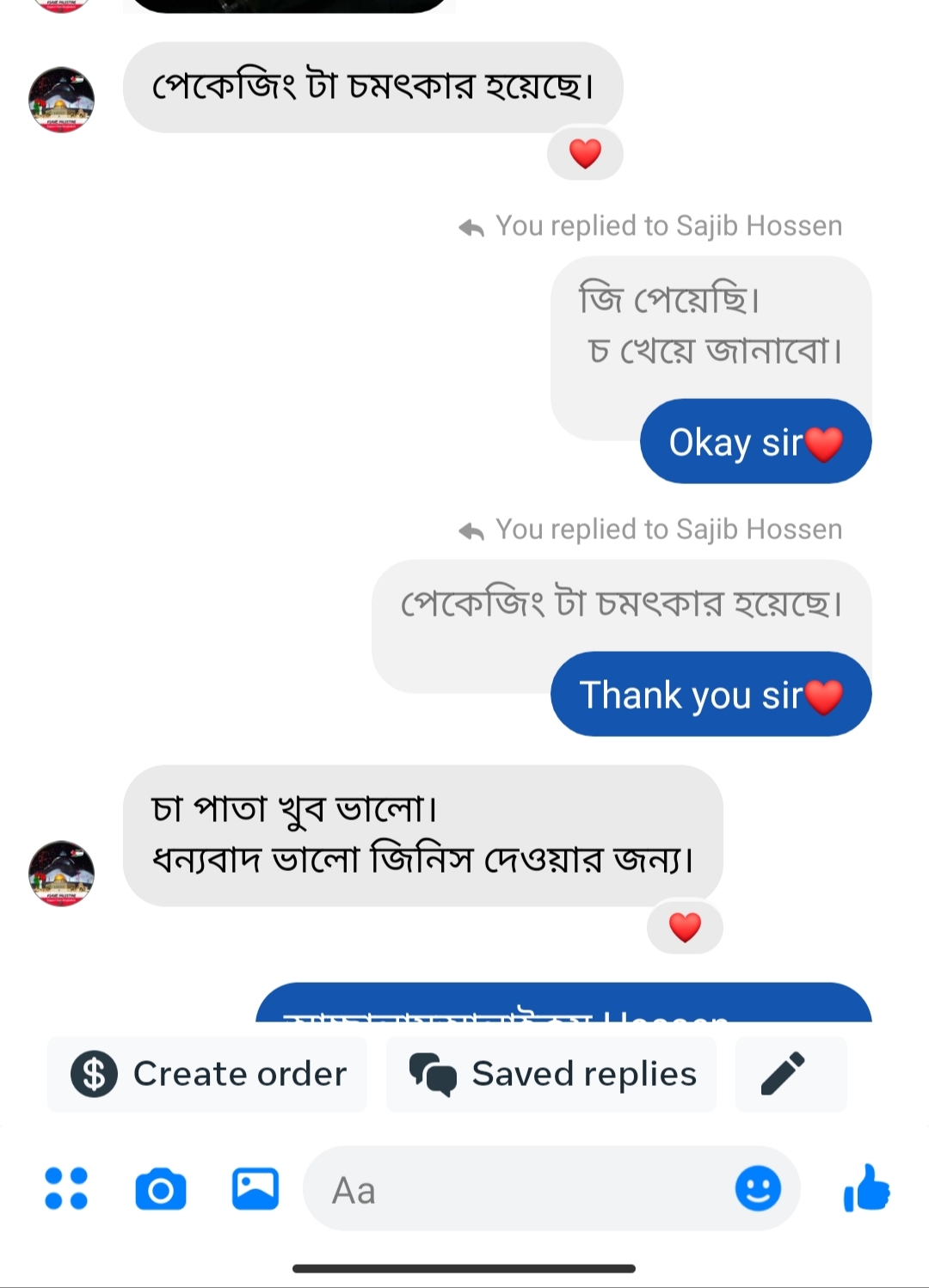Open Saved replies
929x1288 pixels.
[x=551, y=1074]
